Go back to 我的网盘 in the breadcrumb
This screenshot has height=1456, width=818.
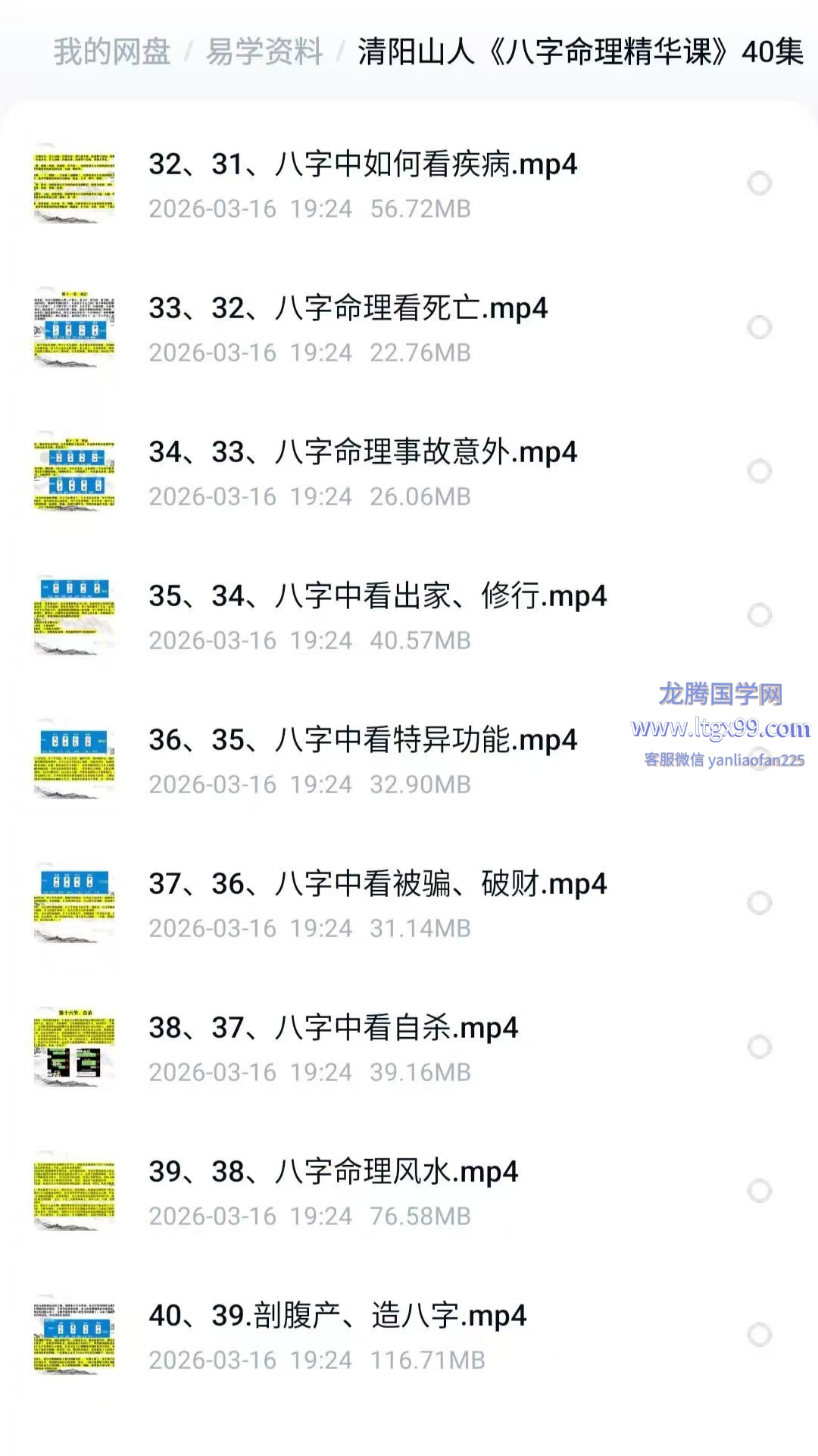coord(112,52)
